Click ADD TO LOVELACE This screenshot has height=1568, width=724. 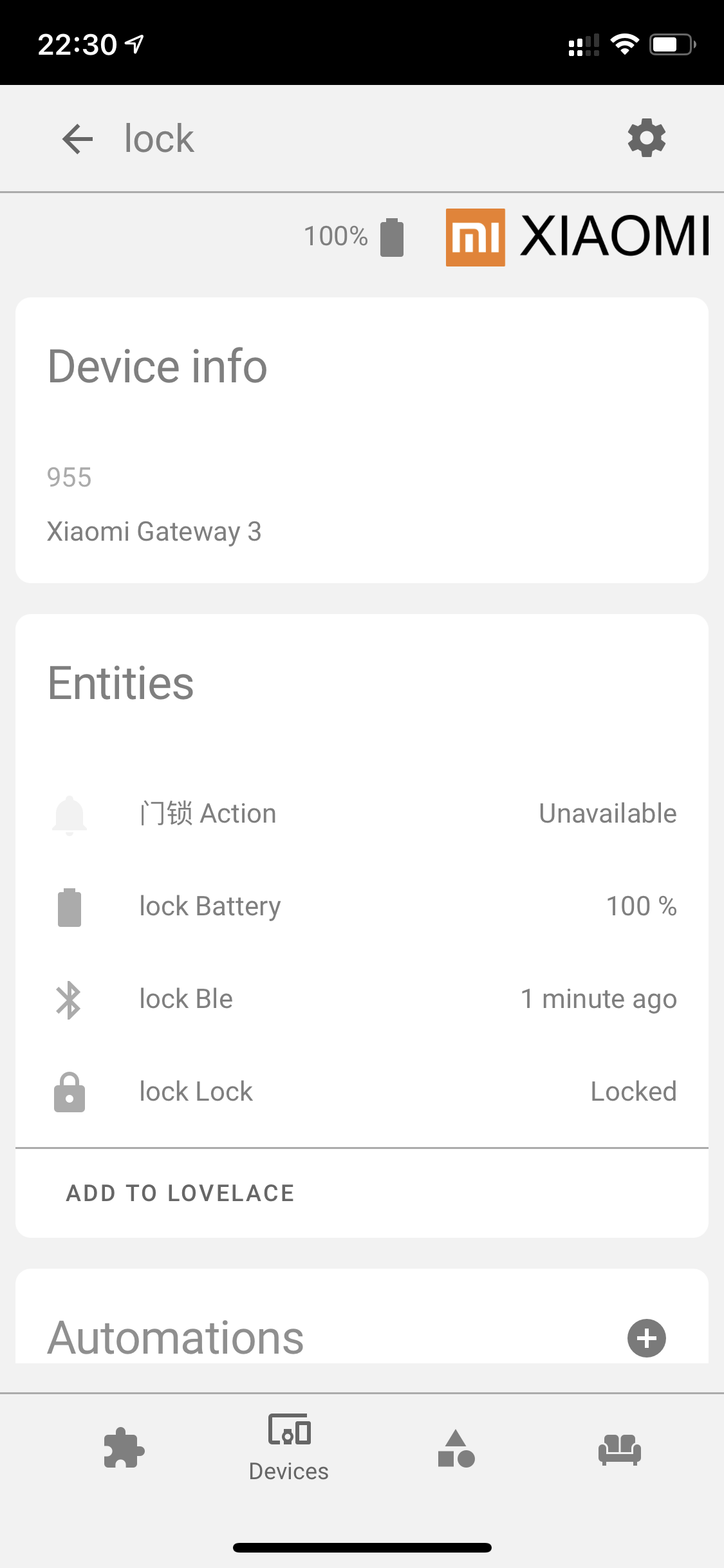(x=180, y=1193)
